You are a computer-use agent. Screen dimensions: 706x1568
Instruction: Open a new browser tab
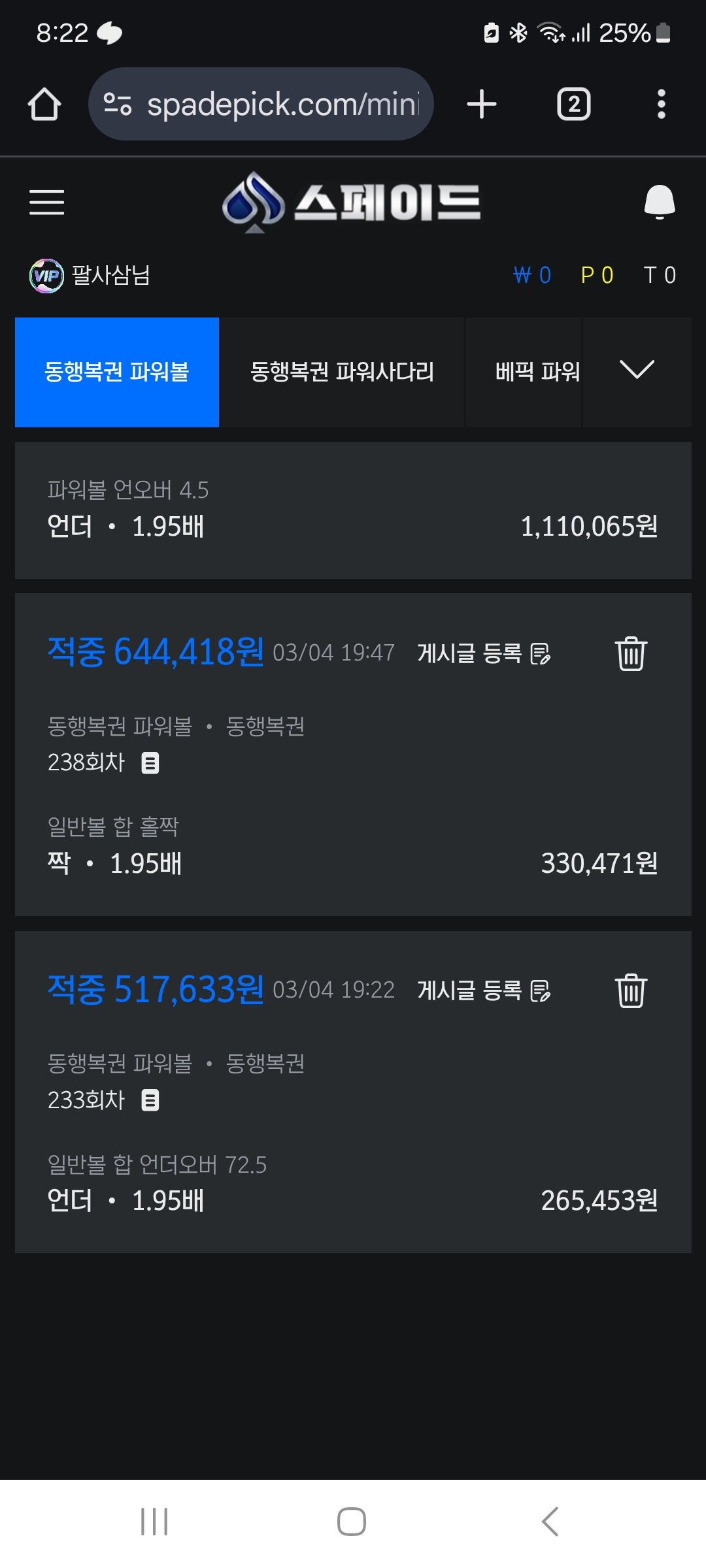[482, 104]
